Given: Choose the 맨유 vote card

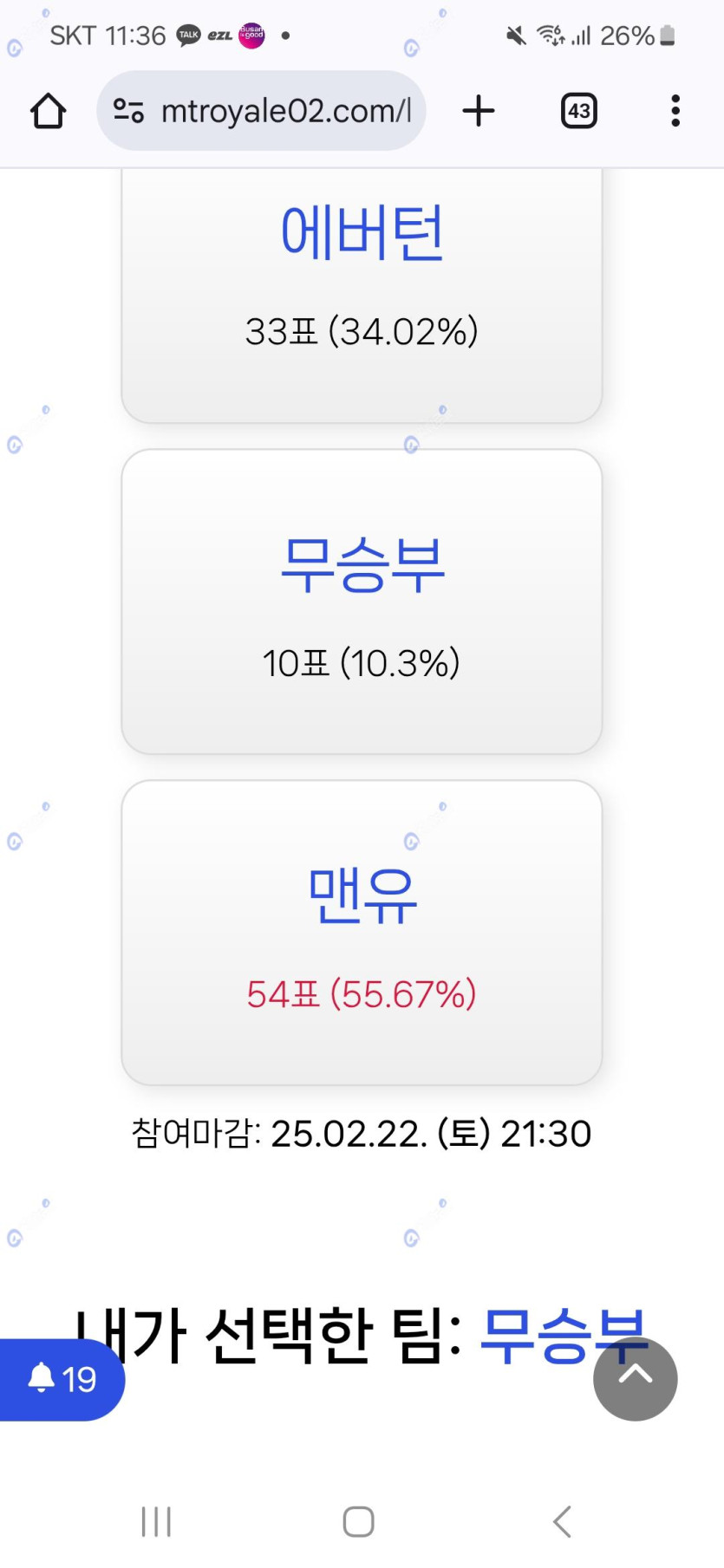Looking at the screenshot, I should click(x=362, y=933).
